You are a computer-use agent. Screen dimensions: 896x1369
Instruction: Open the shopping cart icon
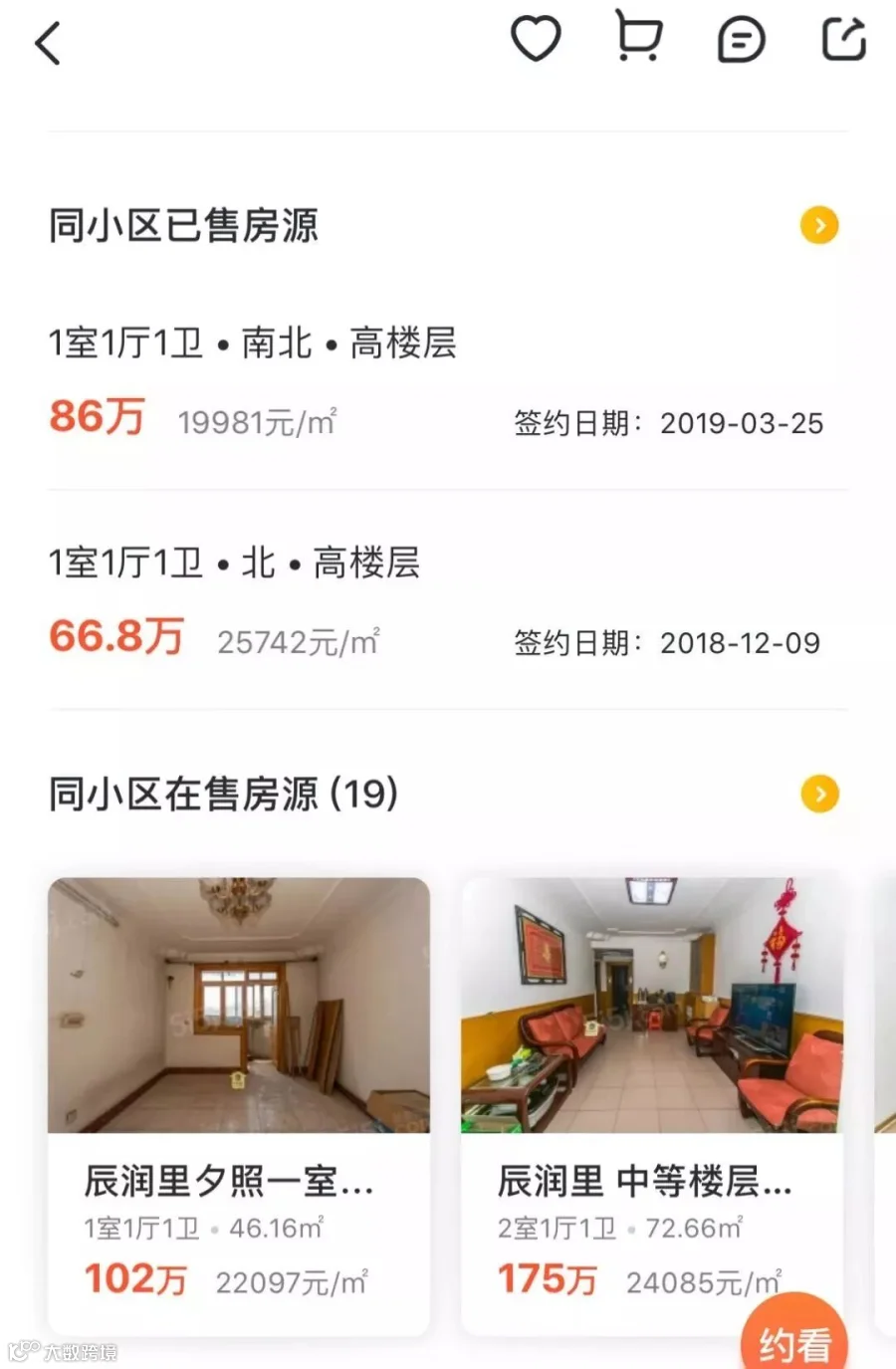click(638, 37)
